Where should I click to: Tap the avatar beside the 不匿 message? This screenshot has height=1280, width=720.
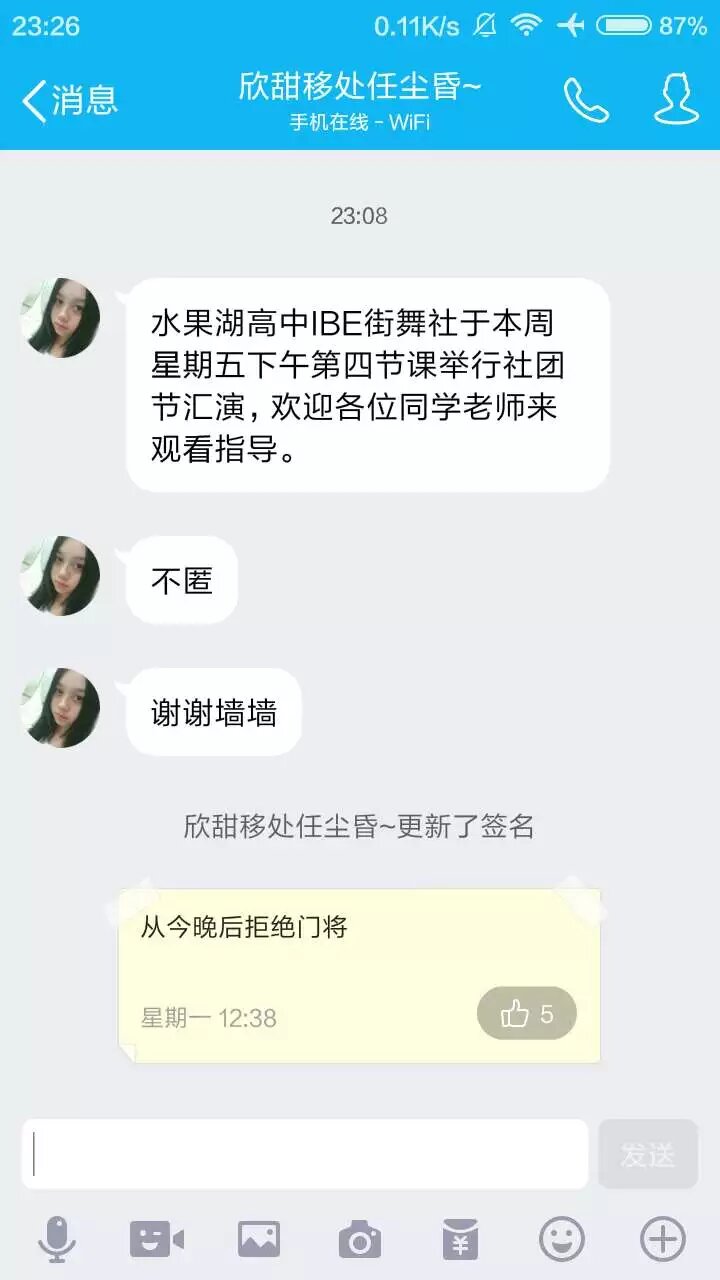pyautogui.click(x=61, y=576)
